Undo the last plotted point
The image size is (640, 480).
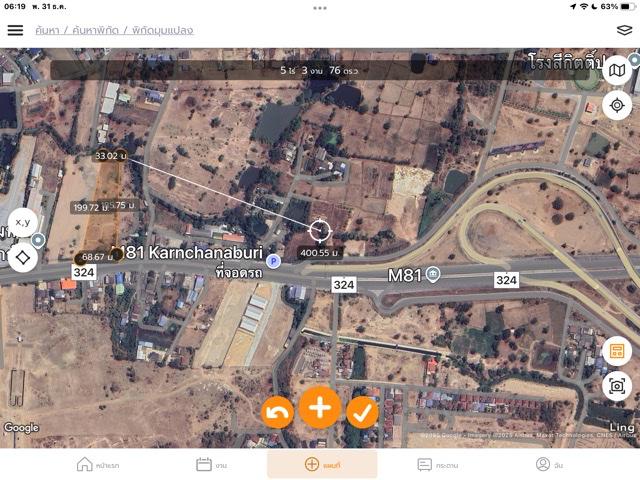click(x=277, y=412)
